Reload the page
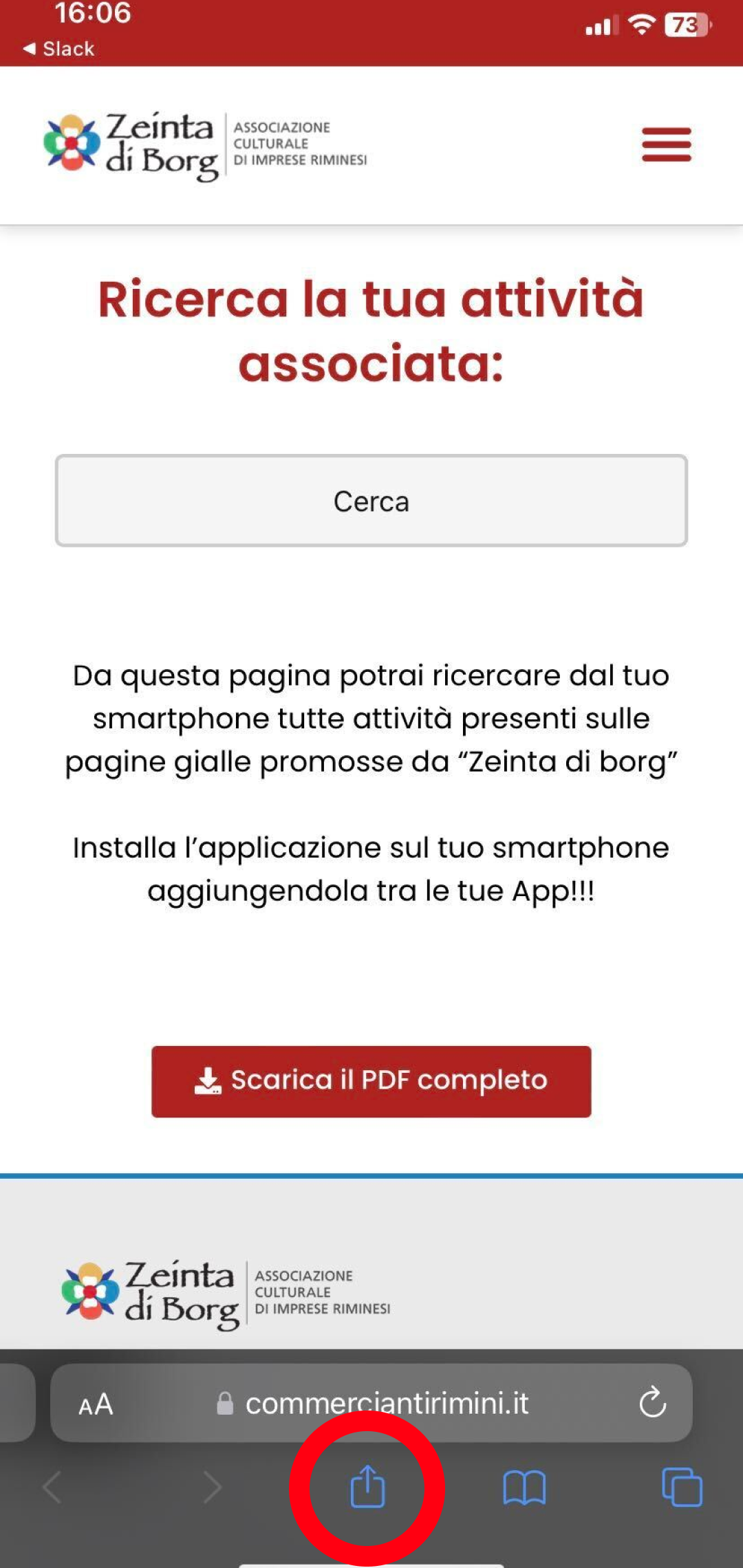This screenshot has height=1568, width=743. point(652,1402)
